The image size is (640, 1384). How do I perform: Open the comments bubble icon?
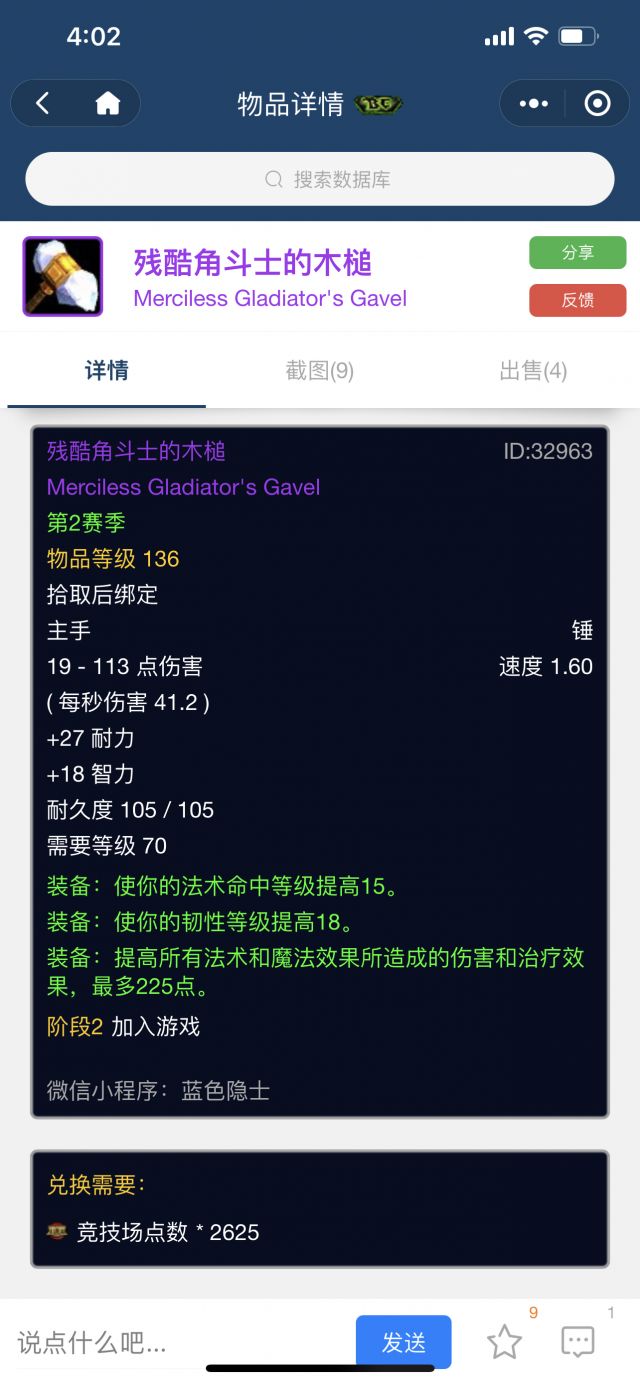[578, 1342]
